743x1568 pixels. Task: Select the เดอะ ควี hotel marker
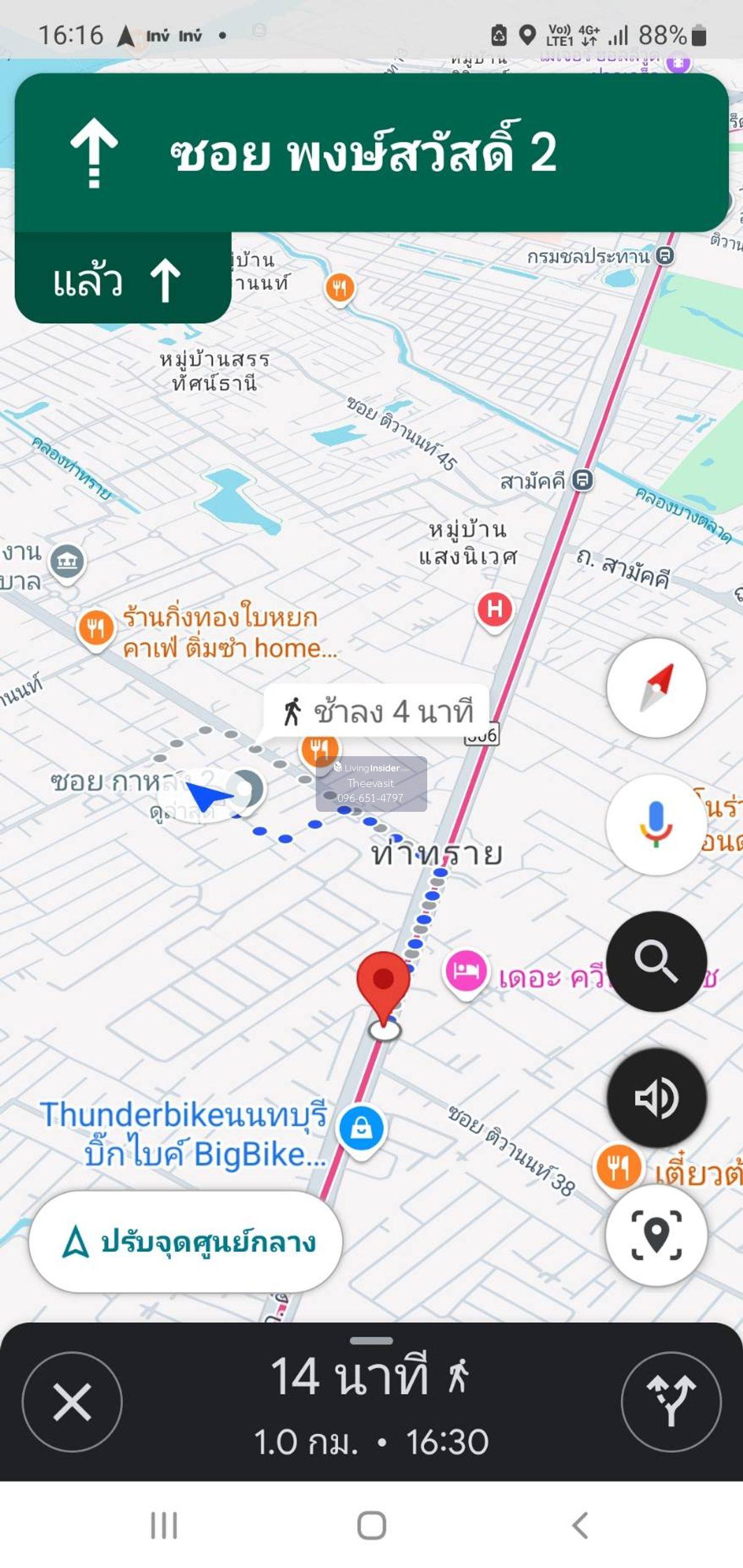[x=467, y=971]
